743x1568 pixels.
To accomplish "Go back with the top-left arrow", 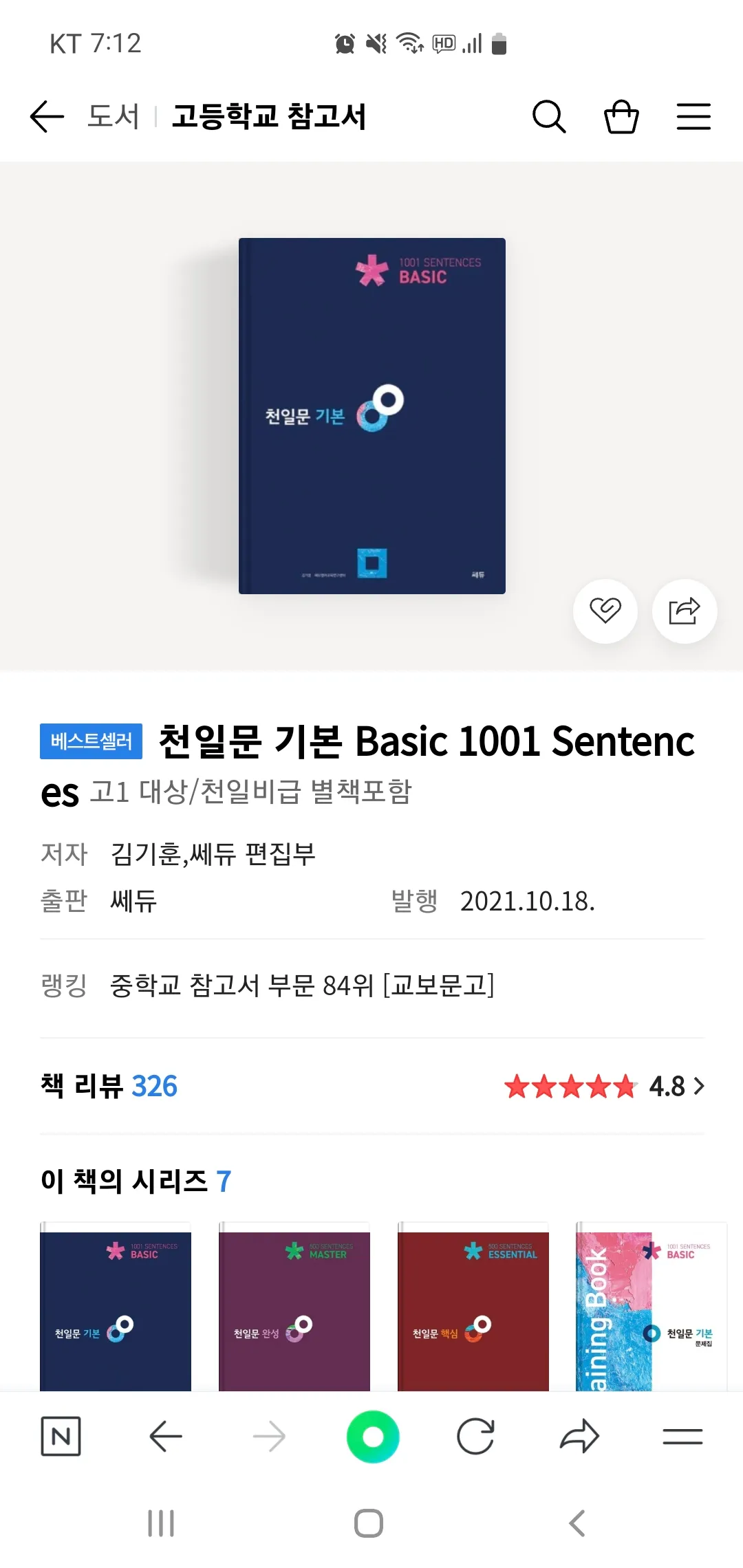I will pos(45,116).
